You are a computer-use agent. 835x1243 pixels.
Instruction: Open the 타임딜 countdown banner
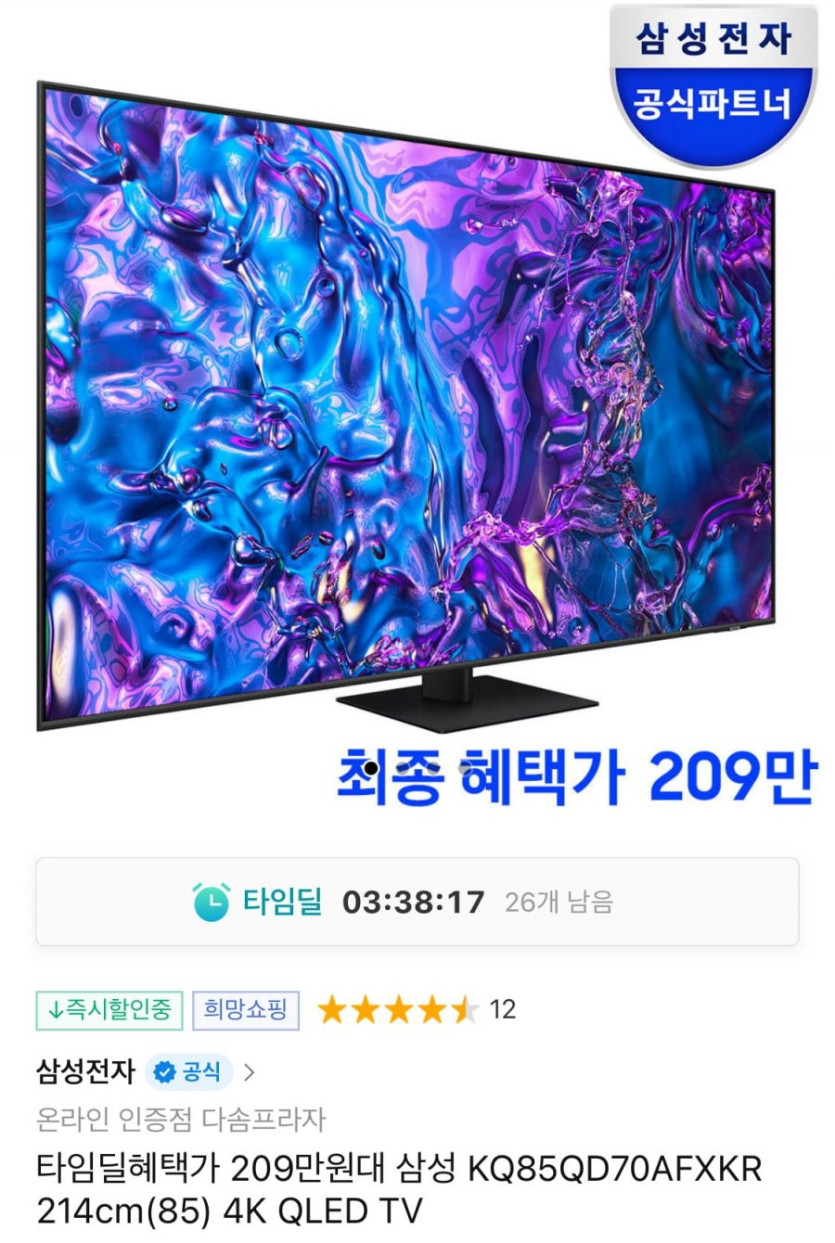pyautogui.click(x=417, y=902)
